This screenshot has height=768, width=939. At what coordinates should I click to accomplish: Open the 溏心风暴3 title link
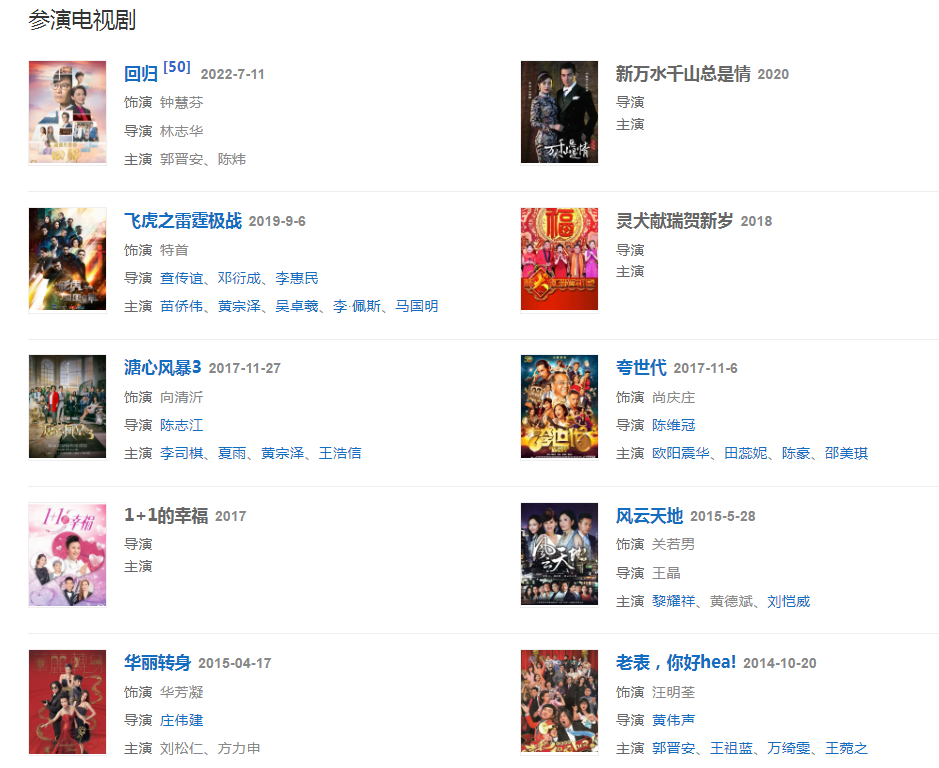(163, 368)
